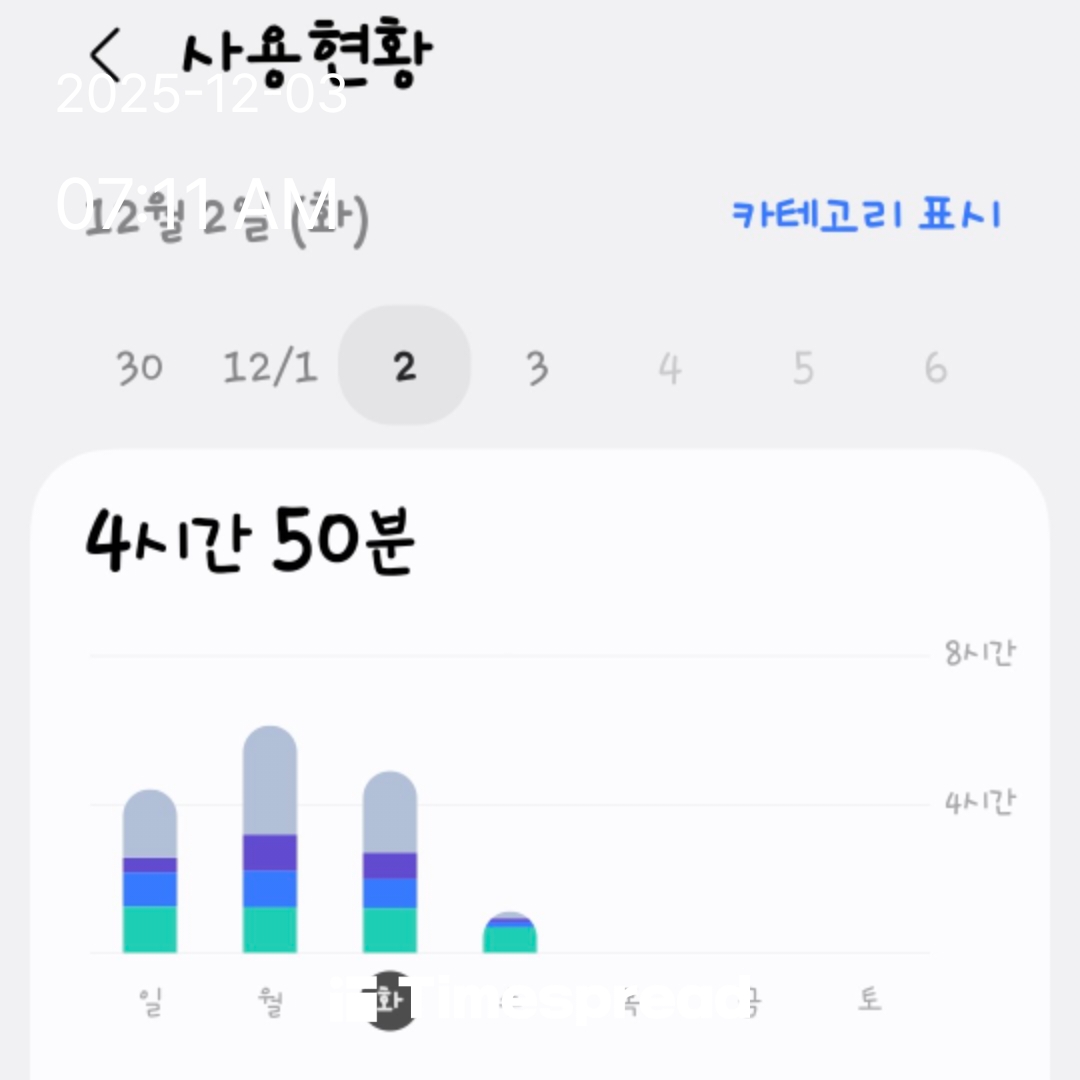Choose date 3 in the week row

pyautogui.click(x=537, y=369)
